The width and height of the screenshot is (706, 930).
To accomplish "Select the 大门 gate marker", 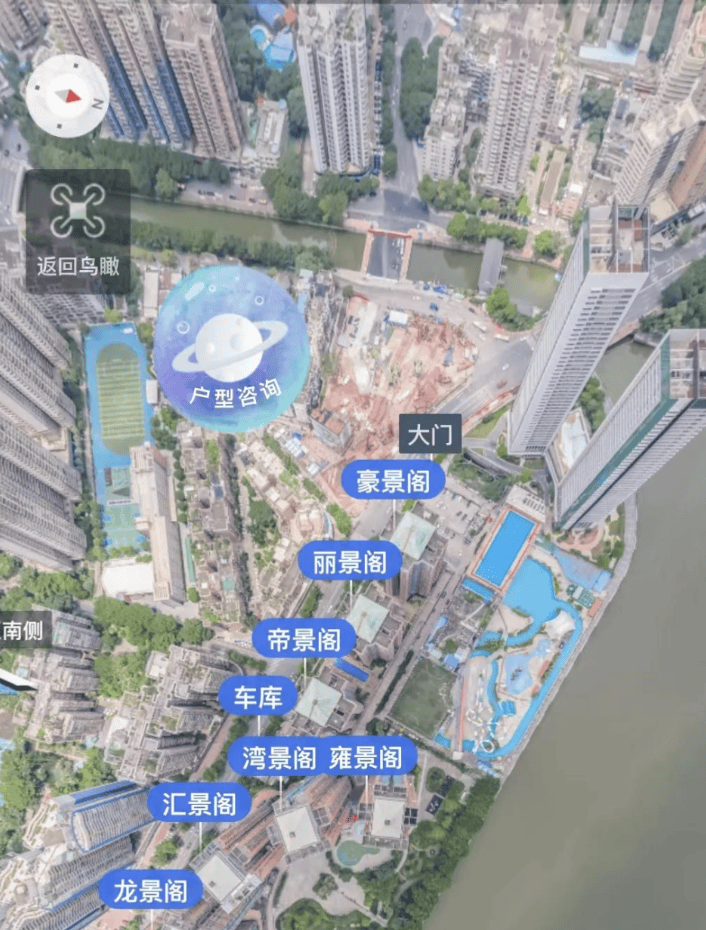I will coord(430,434).
